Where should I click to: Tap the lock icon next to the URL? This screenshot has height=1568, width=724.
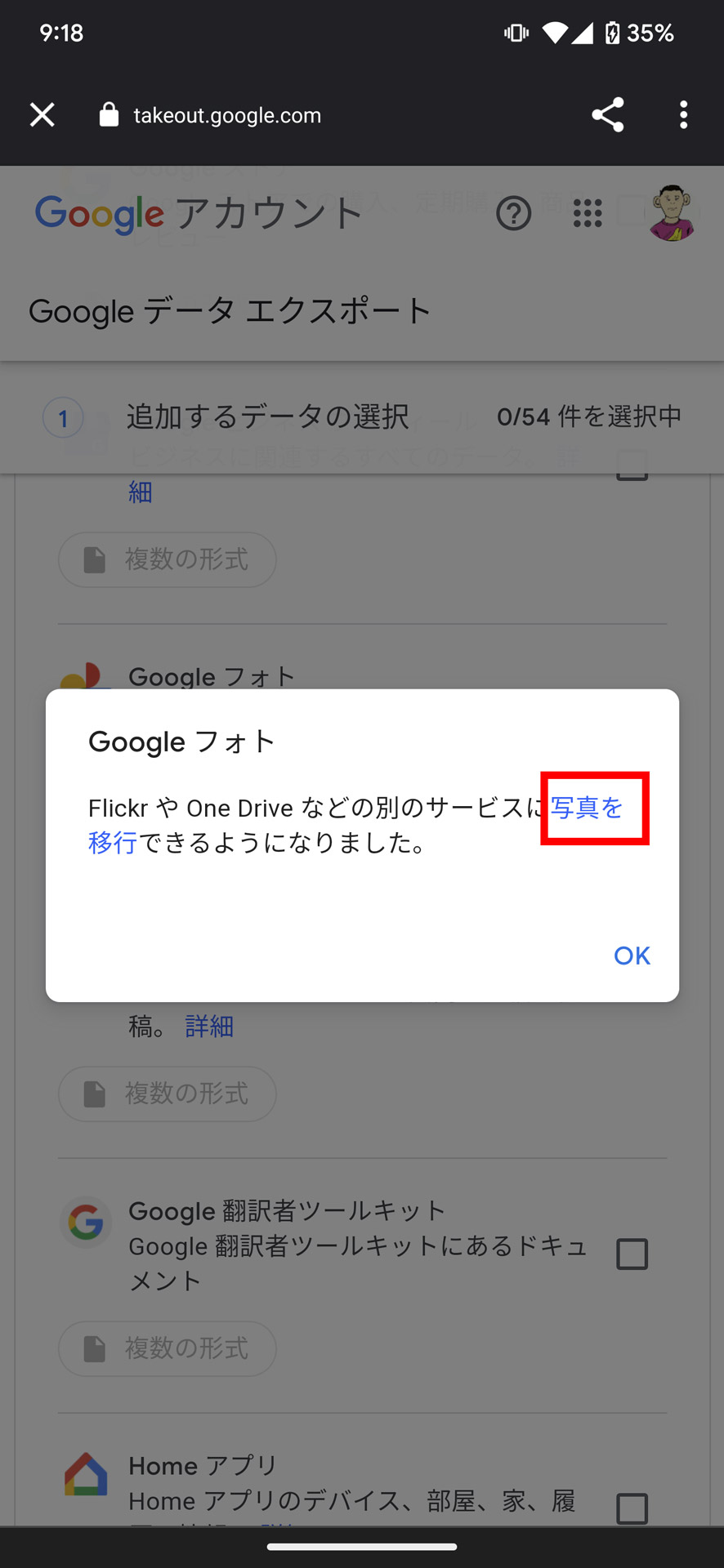(107, 114)
